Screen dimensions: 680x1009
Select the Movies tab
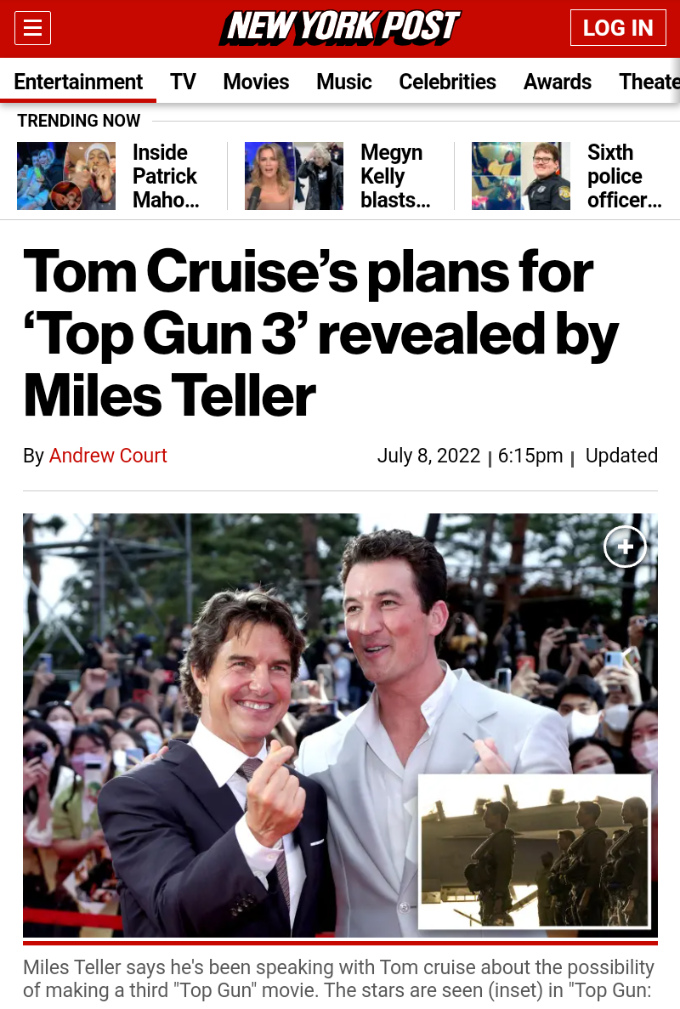tap(256, 82)
